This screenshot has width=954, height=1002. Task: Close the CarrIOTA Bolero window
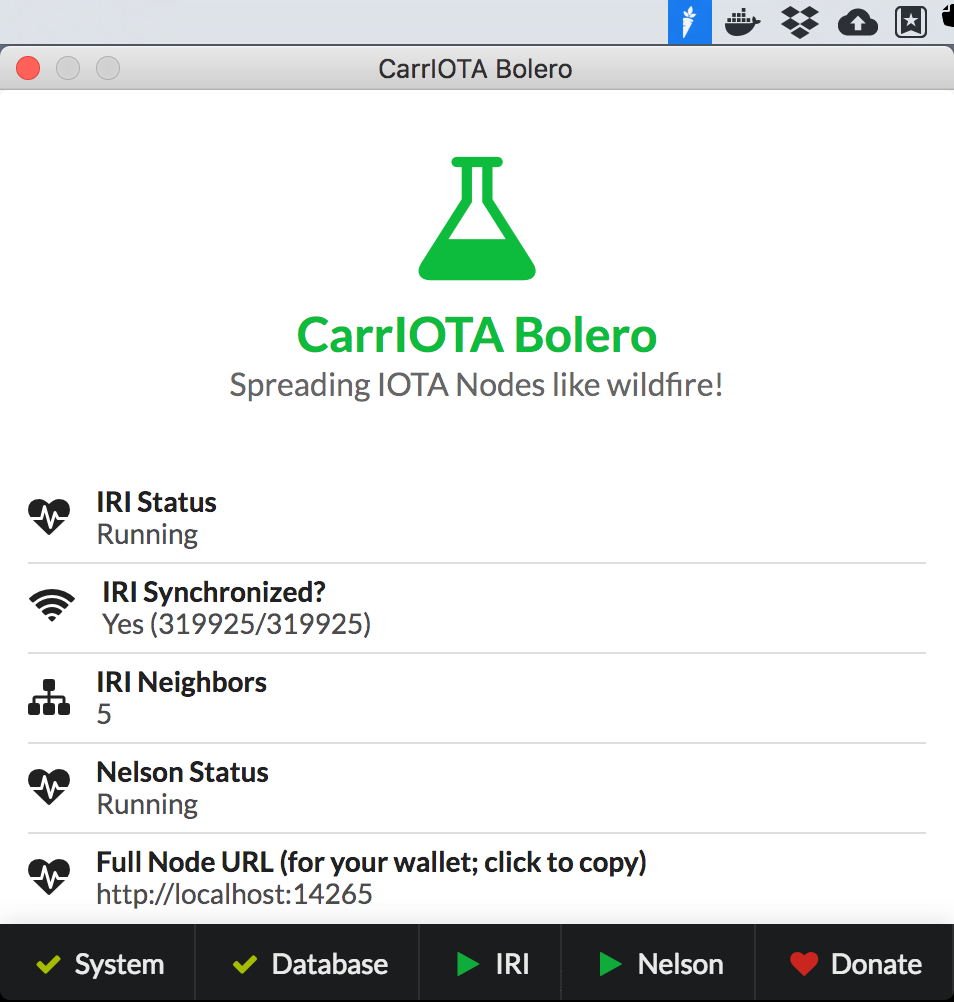click(28, 69)
